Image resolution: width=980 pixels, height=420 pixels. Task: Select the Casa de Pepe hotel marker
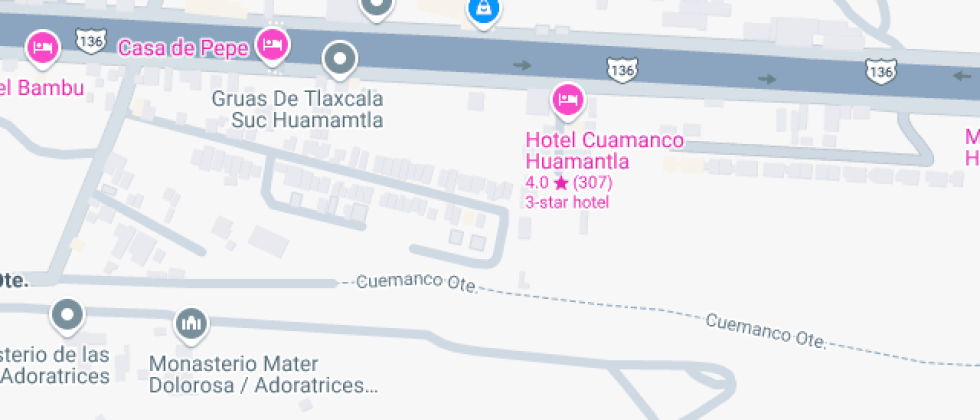pos(272,47)
